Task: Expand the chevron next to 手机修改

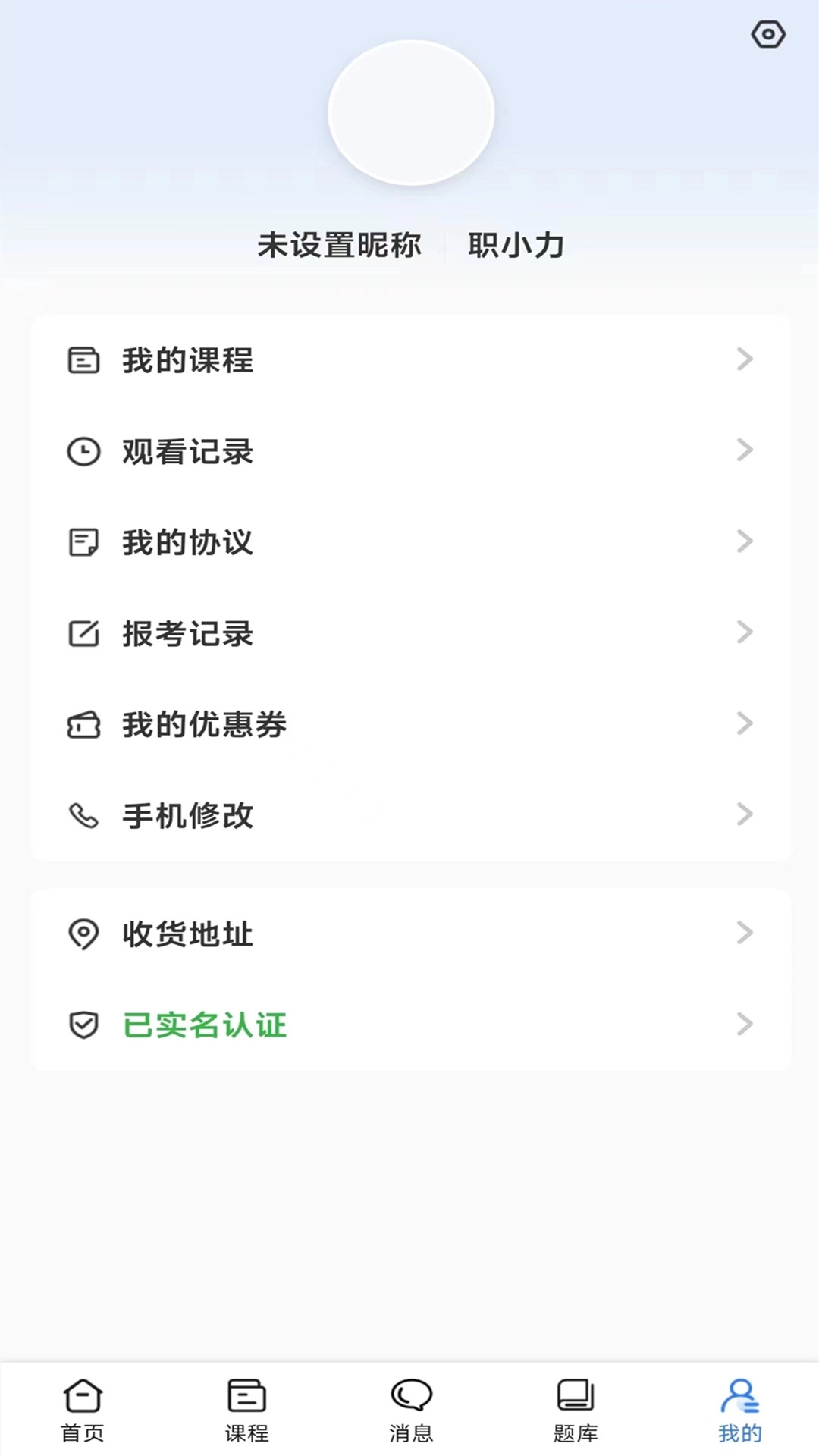Action: pos(745,815)
